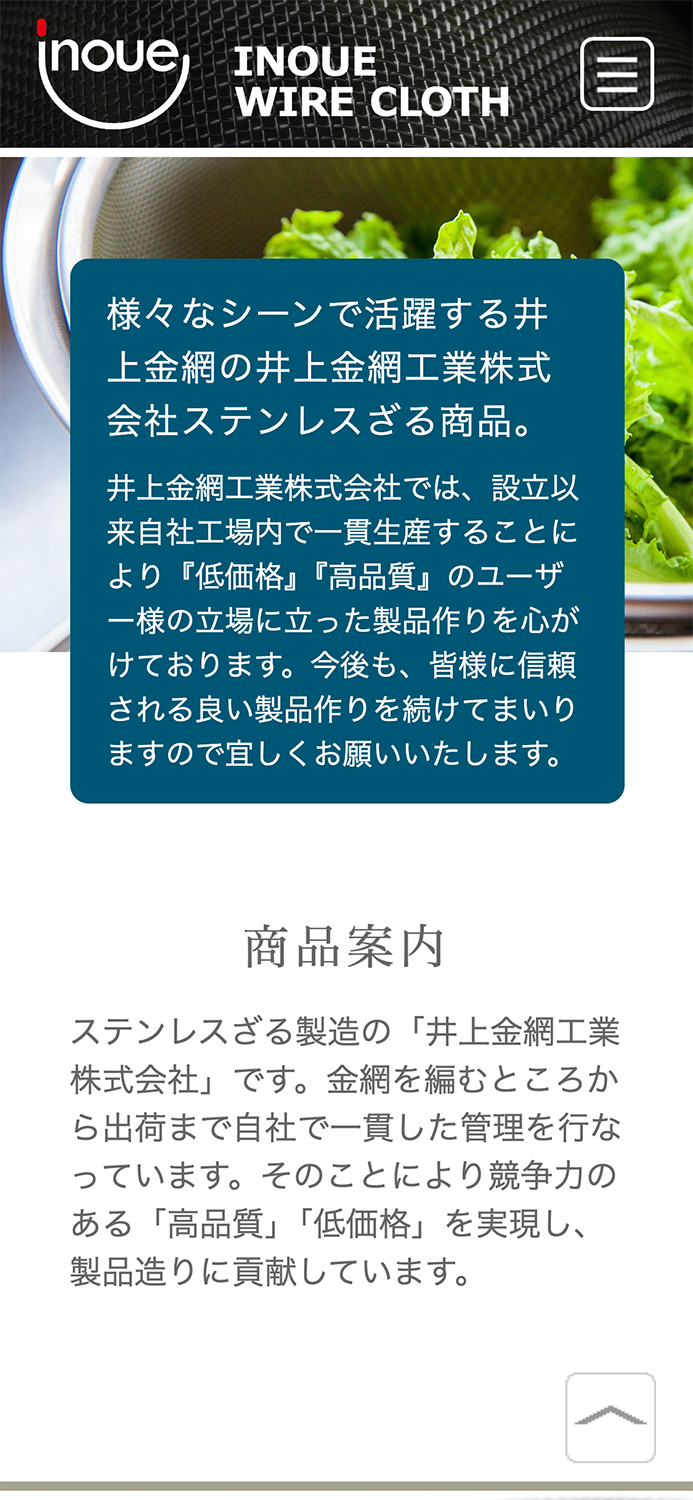Tap the back-to-top arrow button
Viewport: 693px width, 1500px height.
[610, 1417]
